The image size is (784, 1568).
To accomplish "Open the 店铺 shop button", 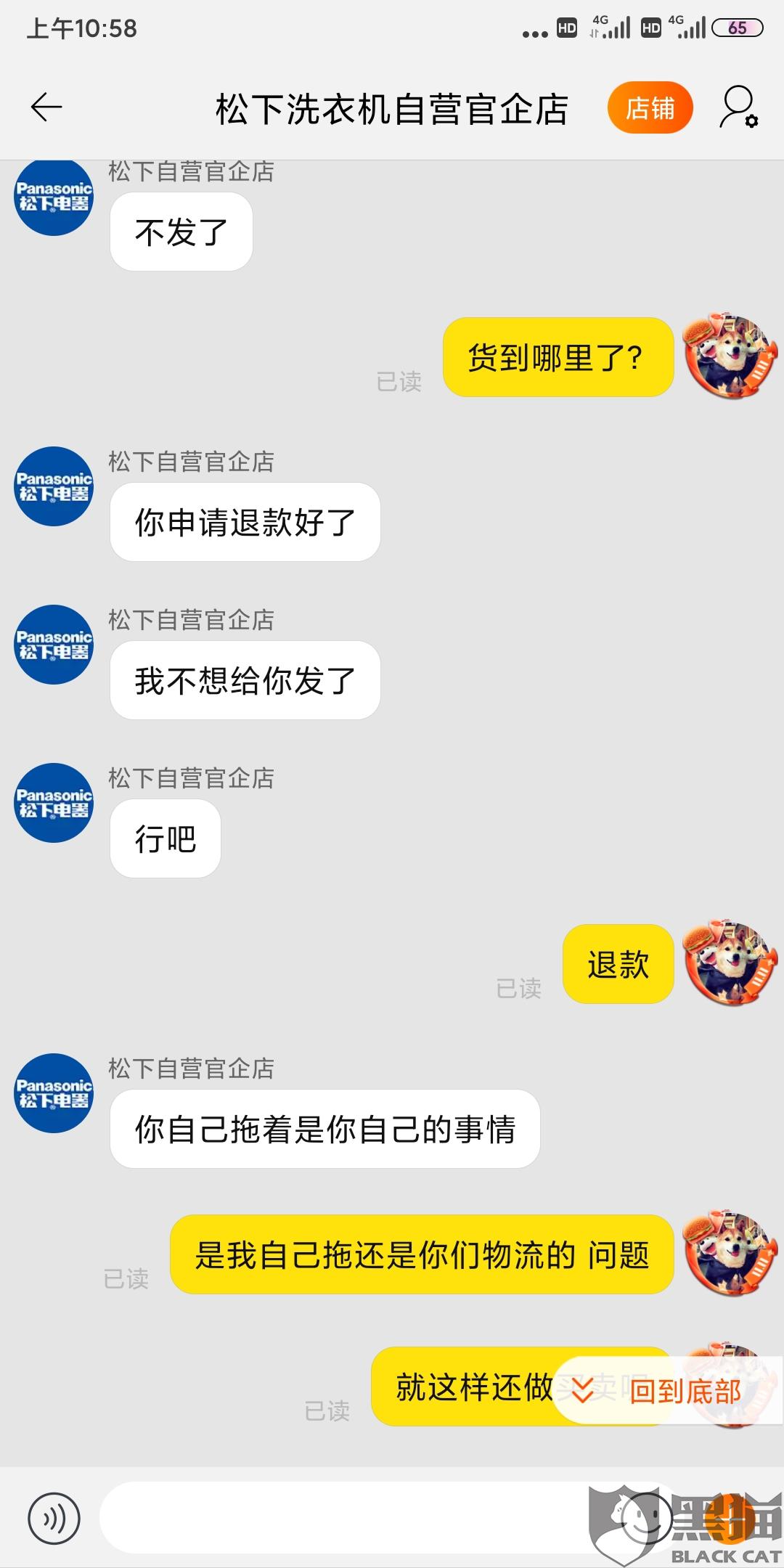I will click(650, 108).
